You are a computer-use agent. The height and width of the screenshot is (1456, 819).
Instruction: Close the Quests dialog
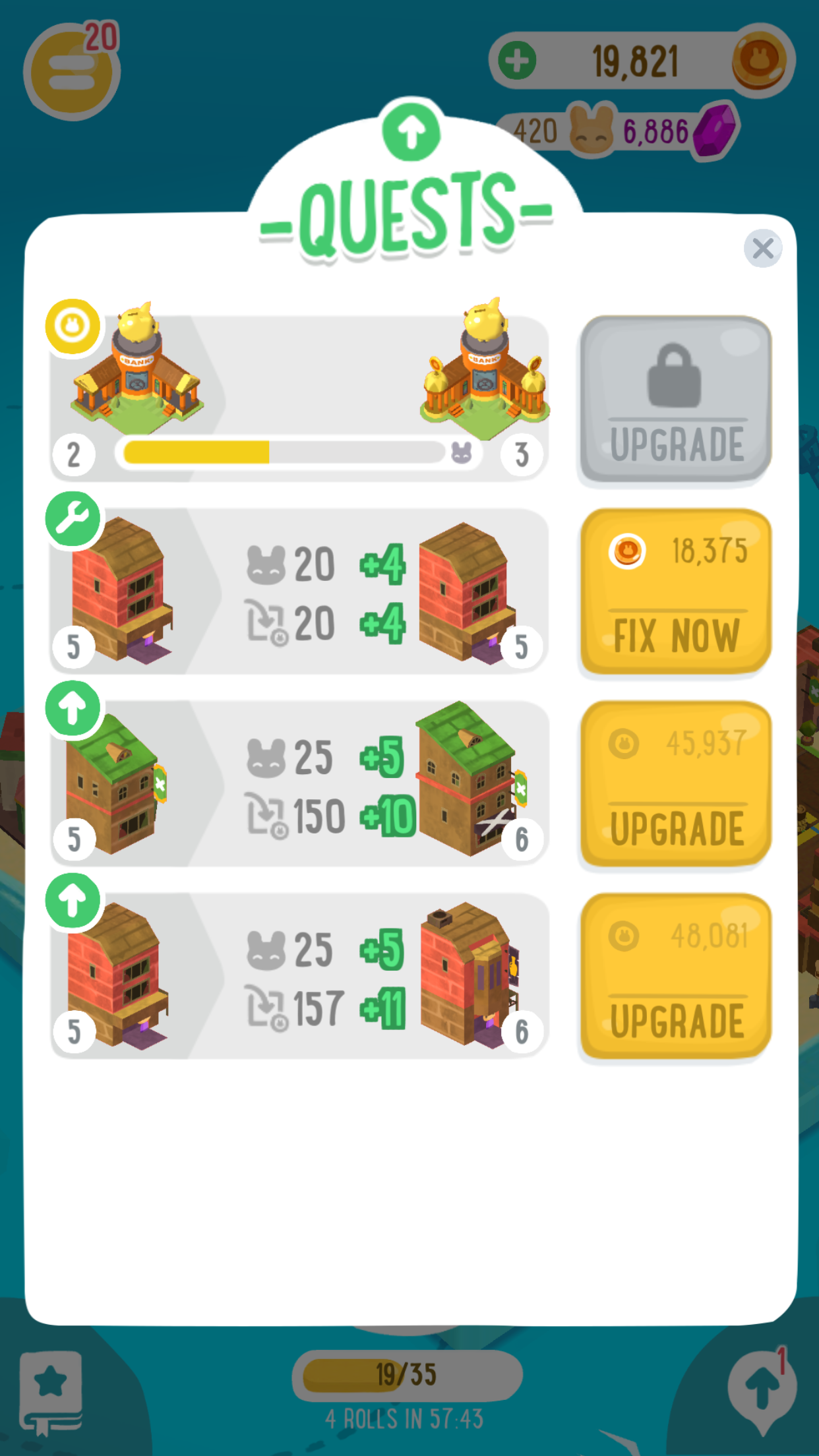762,249
